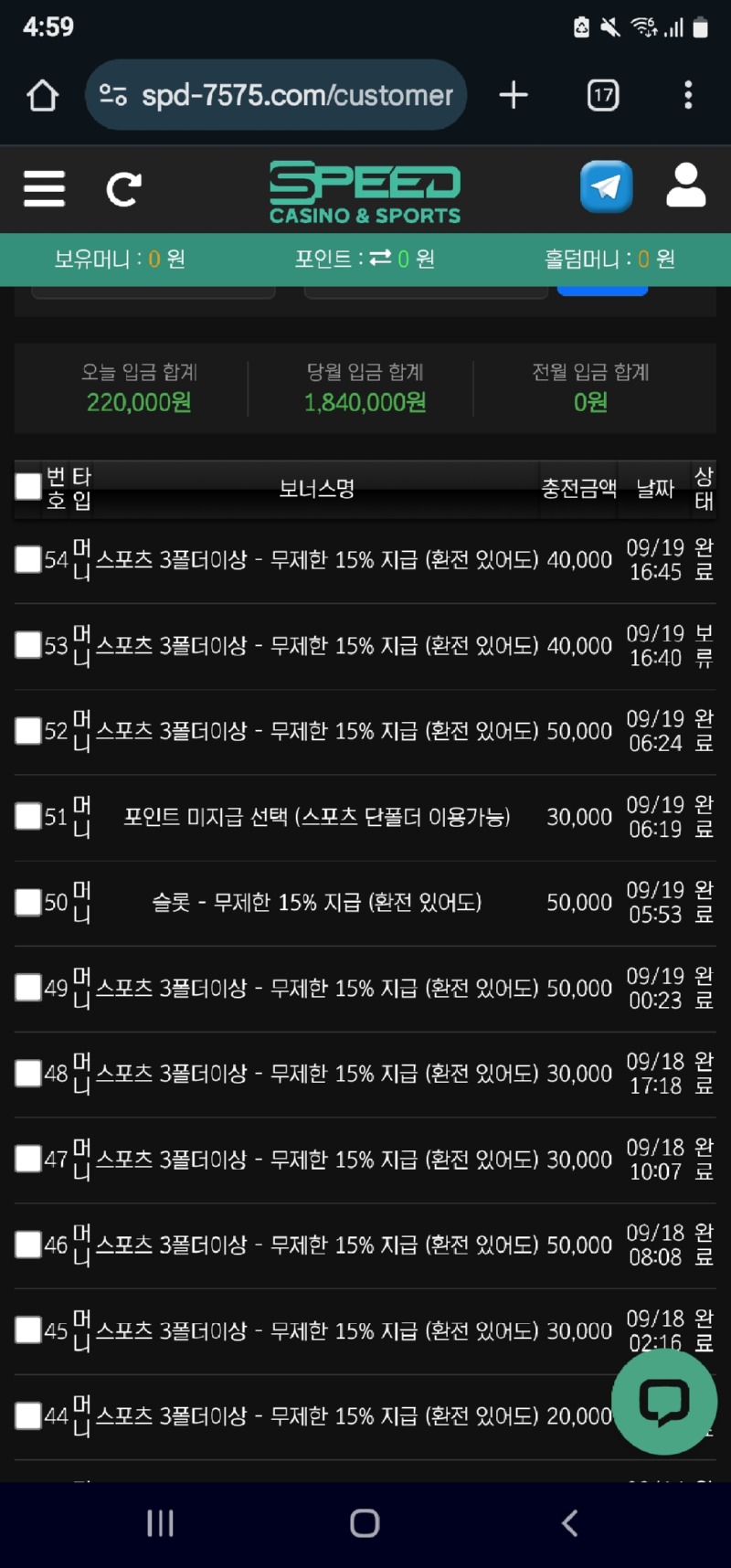The height and width of the screenshot is (1568, 731).
Task: Open the floating chat bubble
Action: pos(663,1403)
